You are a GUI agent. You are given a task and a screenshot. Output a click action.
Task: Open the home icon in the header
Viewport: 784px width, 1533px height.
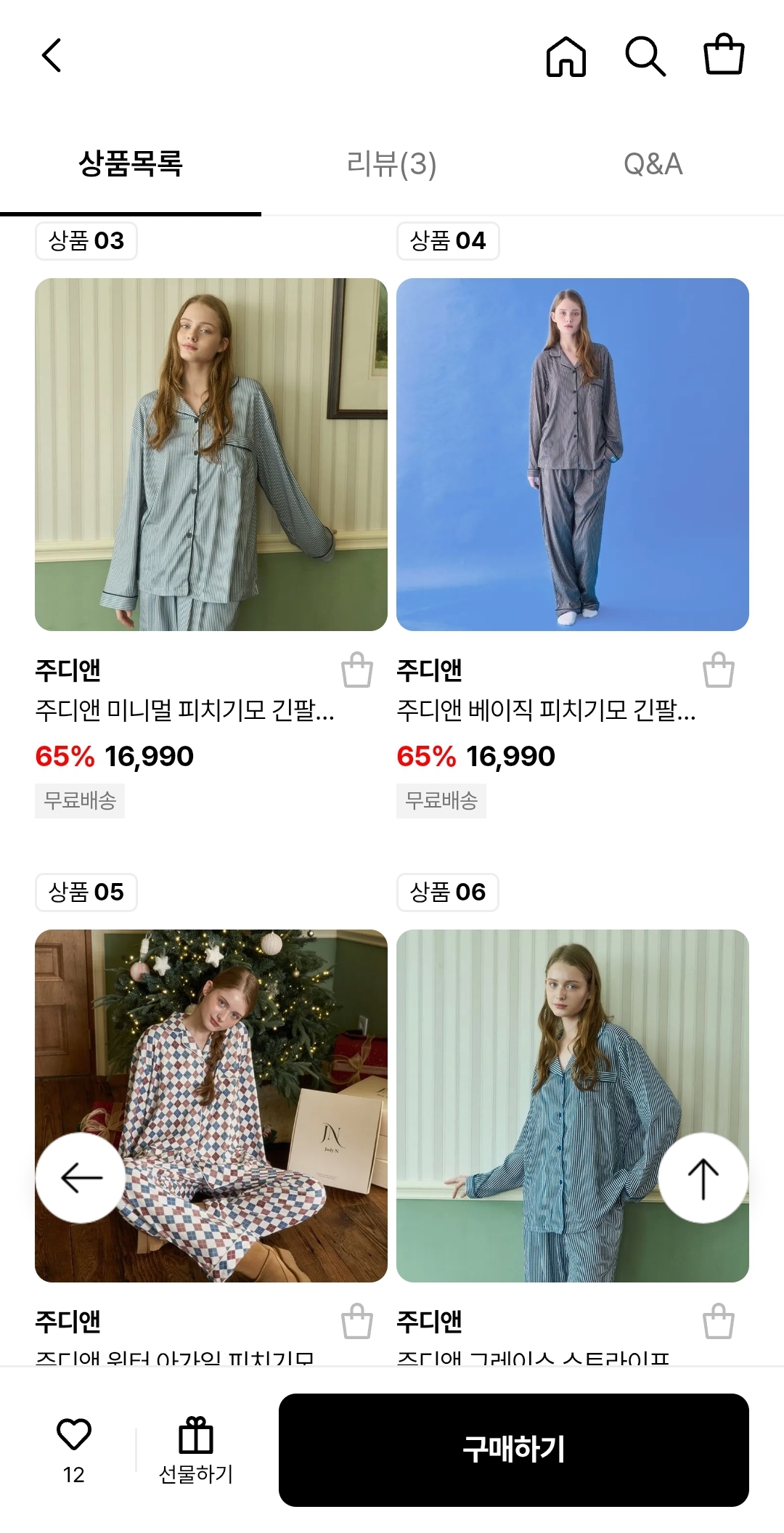point(566,56)
